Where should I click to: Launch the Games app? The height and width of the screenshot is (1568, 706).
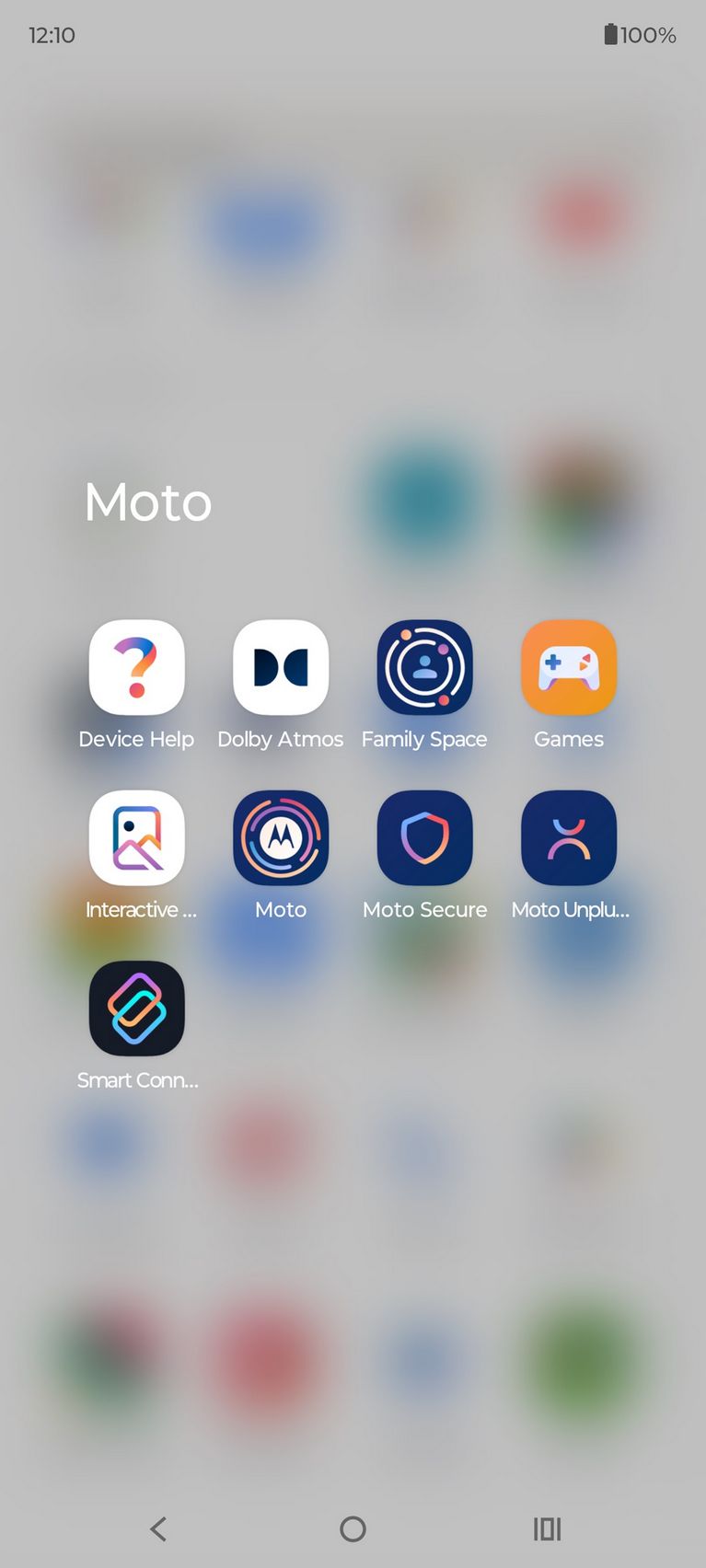569,668
